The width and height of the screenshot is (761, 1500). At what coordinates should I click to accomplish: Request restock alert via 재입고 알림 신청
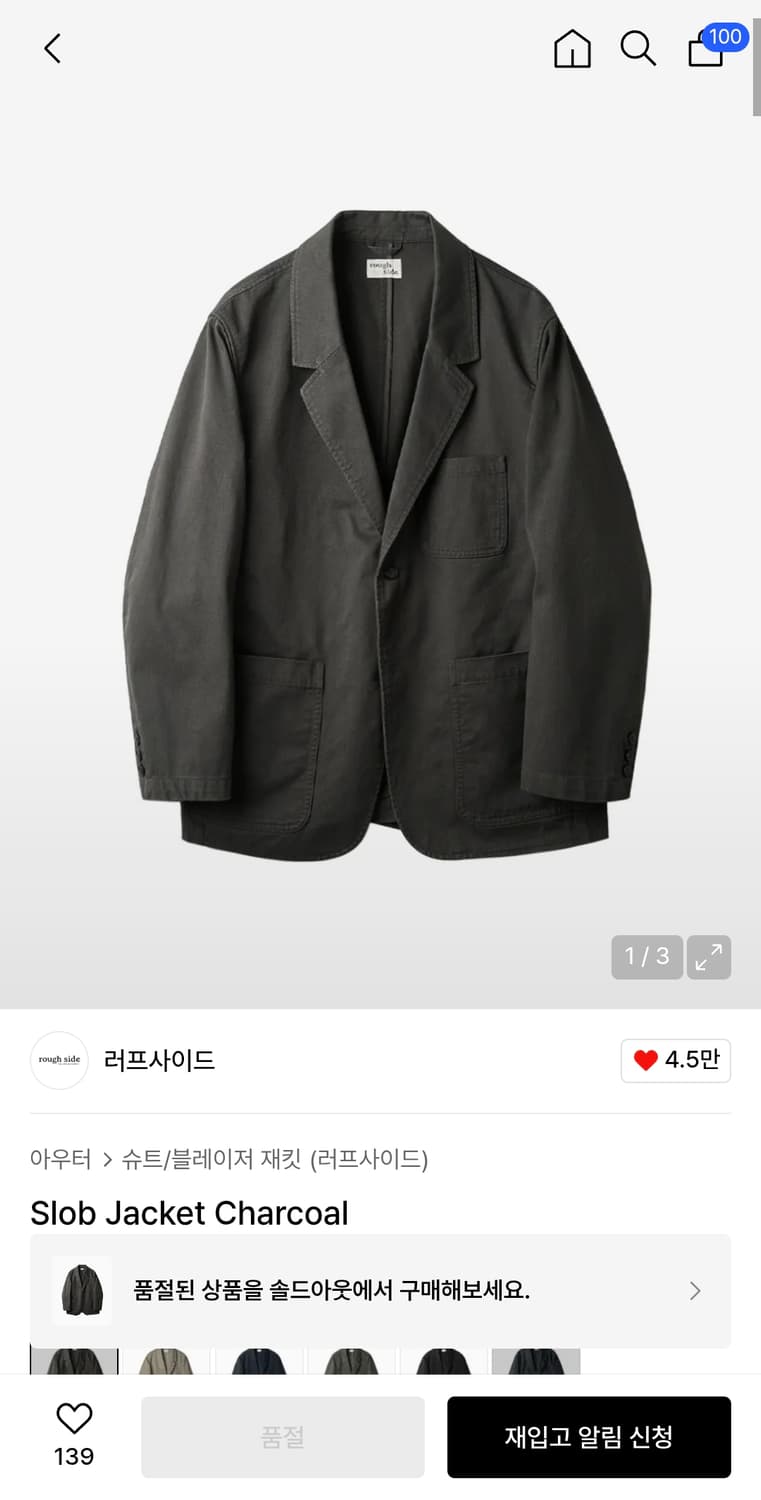click(x=588, y=1437)
